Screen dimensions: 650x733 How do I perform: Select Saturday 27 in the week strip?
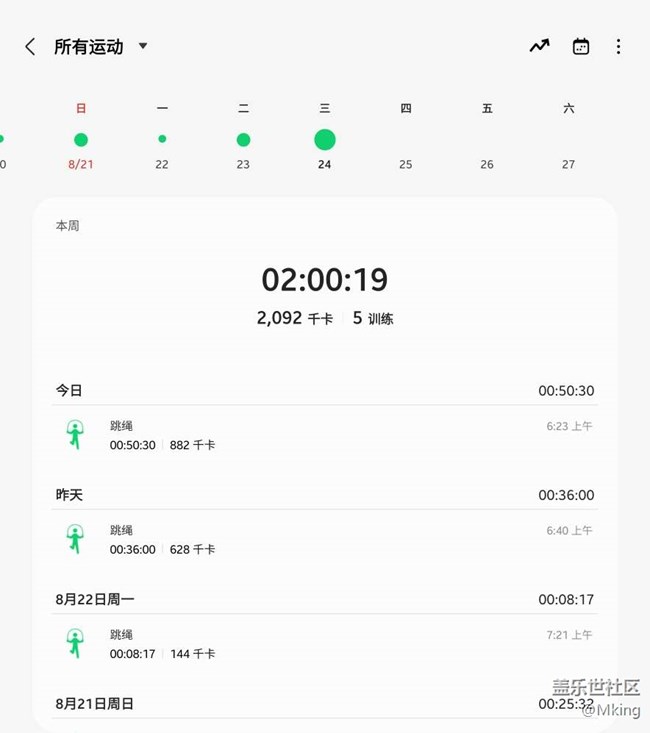568,139
